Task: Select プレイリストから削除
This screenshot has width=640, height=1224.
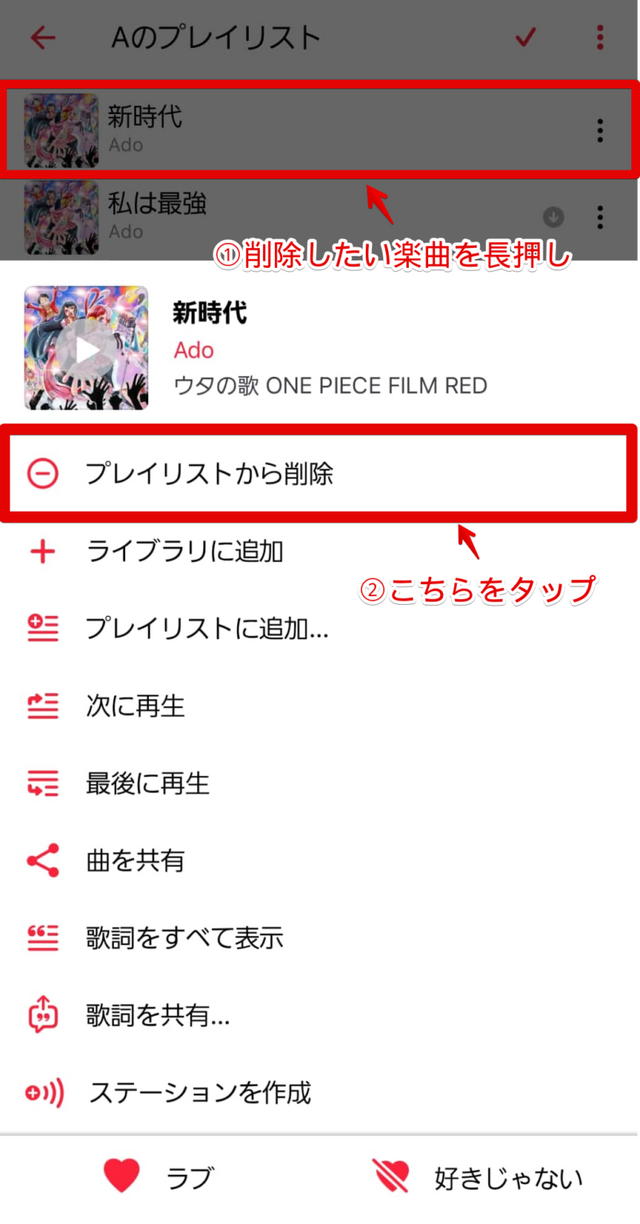Action: 210,474
